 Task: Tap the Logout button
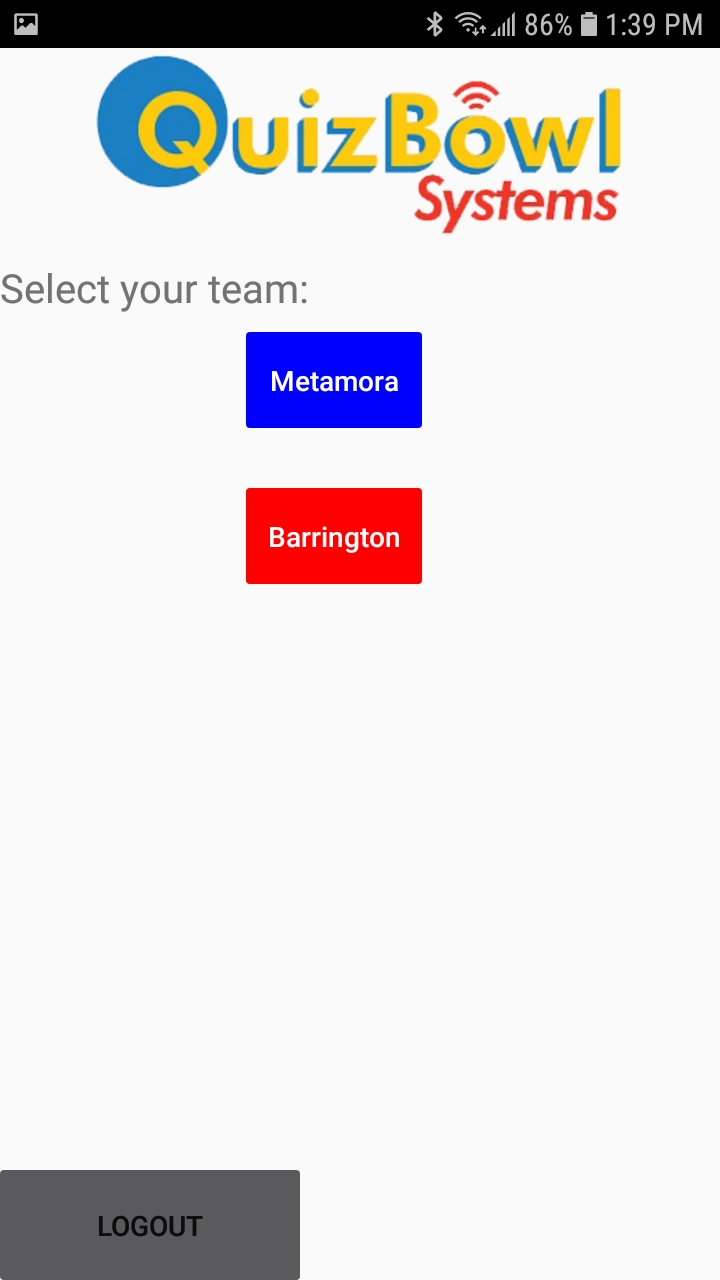point(150,1225)
